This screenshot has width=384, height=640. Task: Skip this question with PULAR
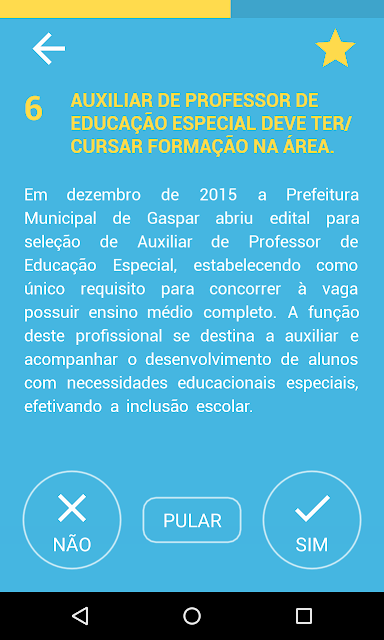coord(192,520)
